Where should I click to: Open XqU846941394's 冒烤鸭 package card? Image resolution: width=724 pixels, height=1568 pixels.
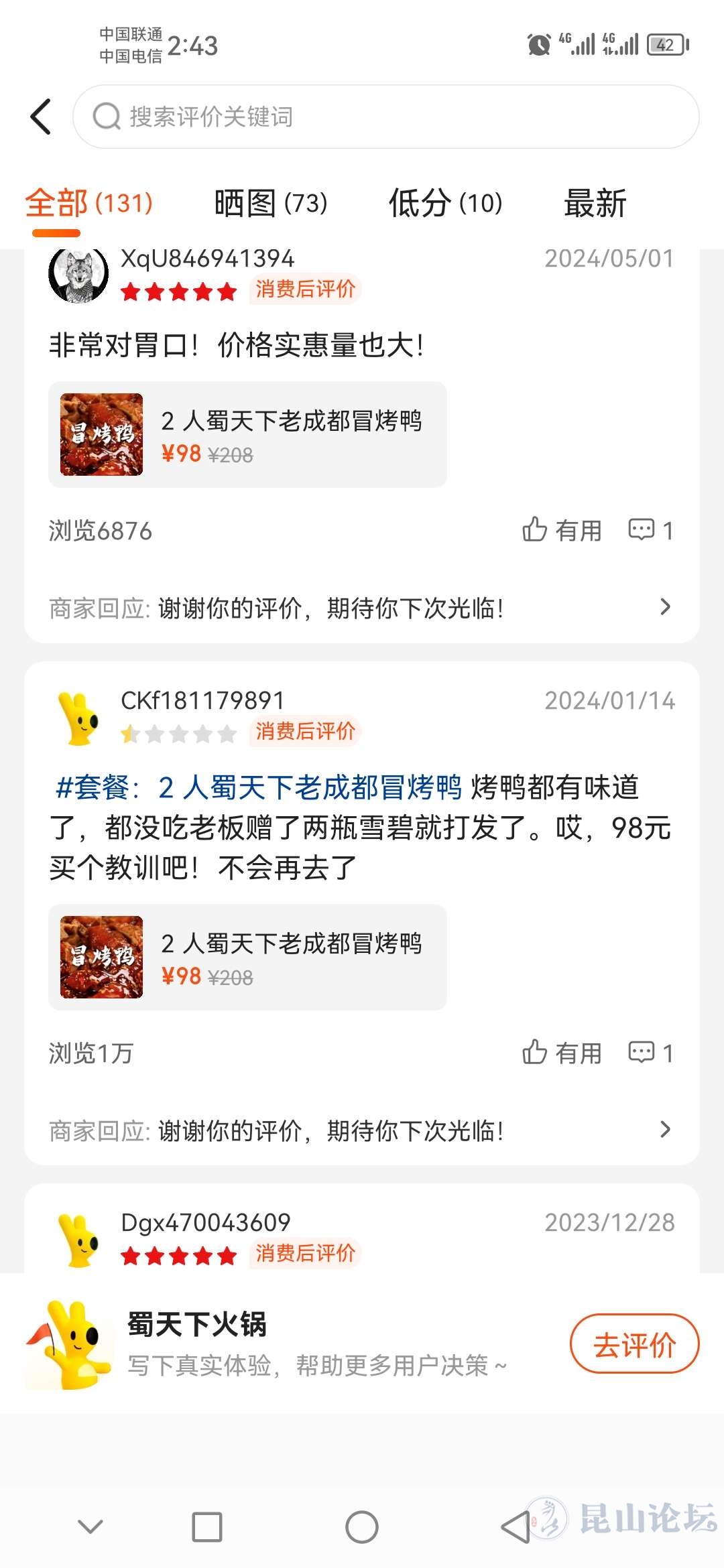pos(247,435)
